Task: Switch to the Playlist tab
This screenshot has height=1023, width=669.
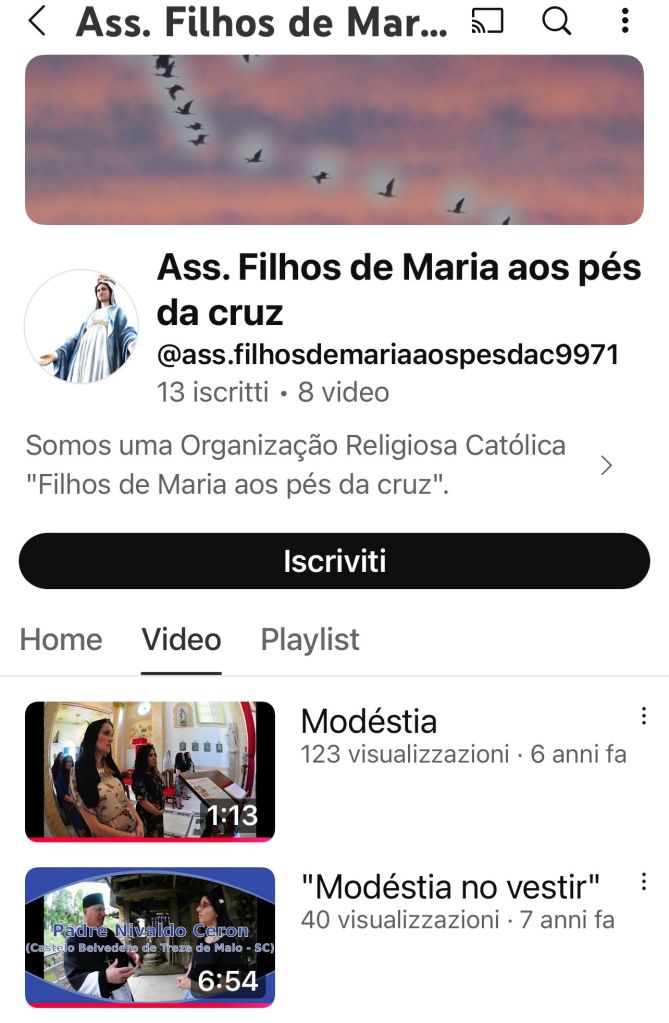Action: tap(310, 640)
